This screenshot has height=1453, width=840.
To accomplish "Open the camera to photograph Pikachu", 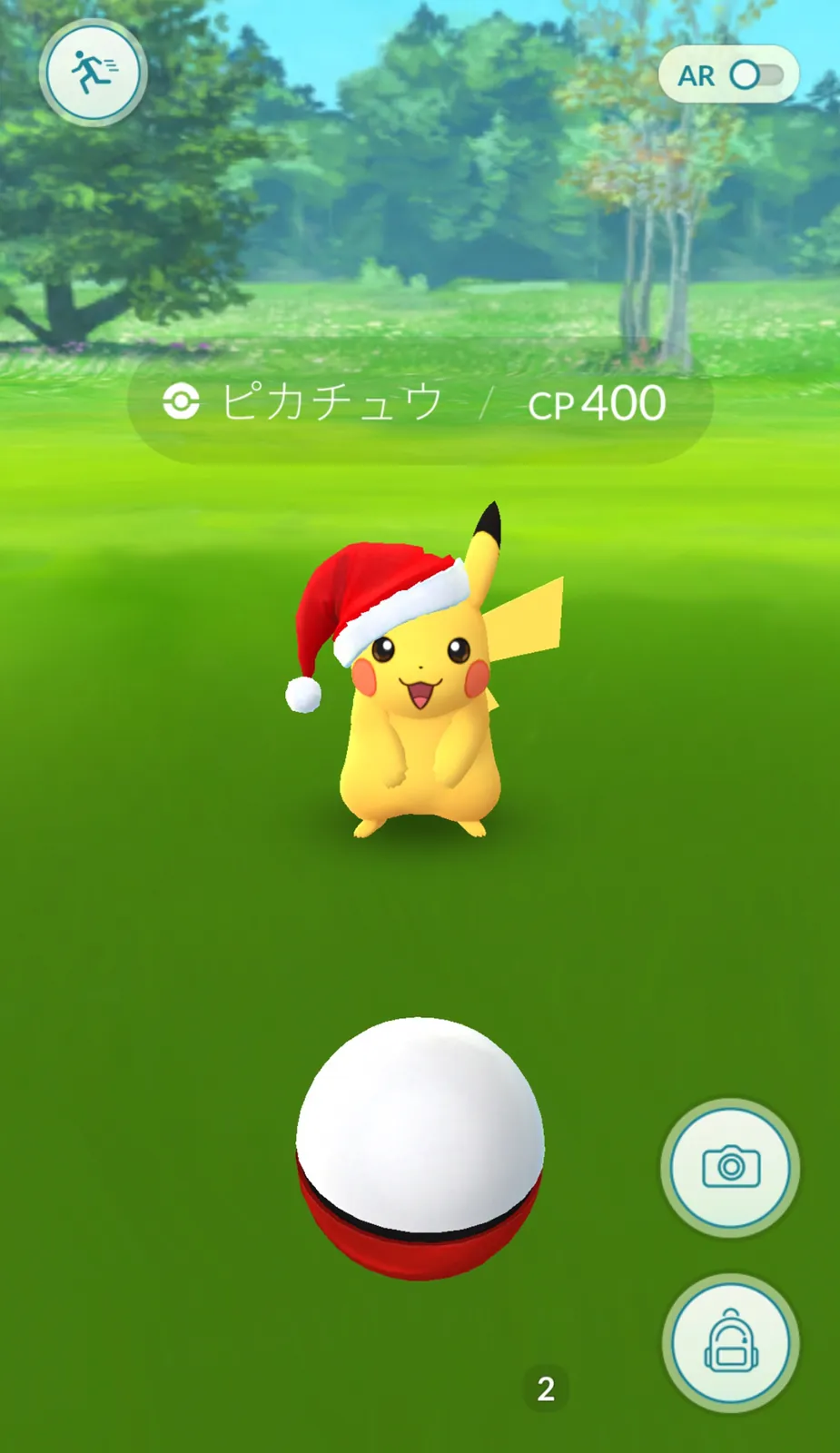I will pos(730,1167).
